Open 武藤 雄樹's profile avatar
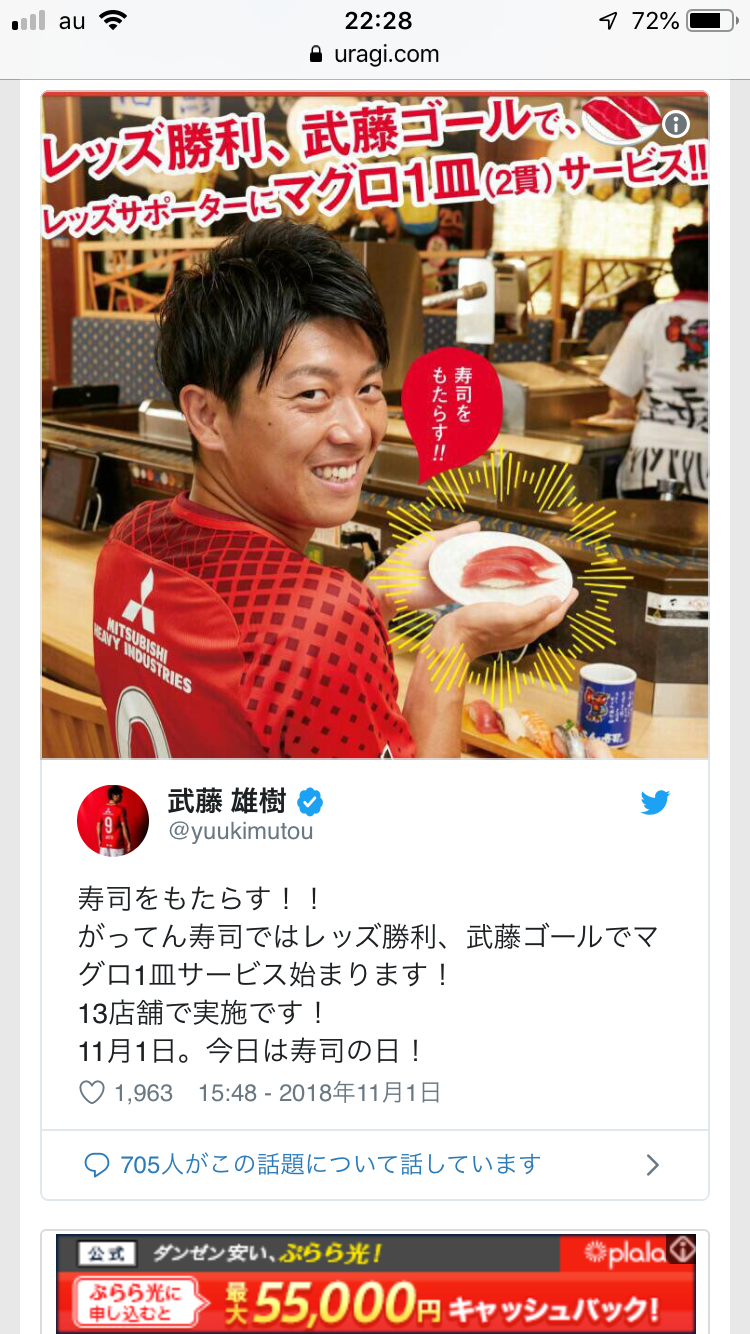The image size is (750, 1334). pos(113,820)
